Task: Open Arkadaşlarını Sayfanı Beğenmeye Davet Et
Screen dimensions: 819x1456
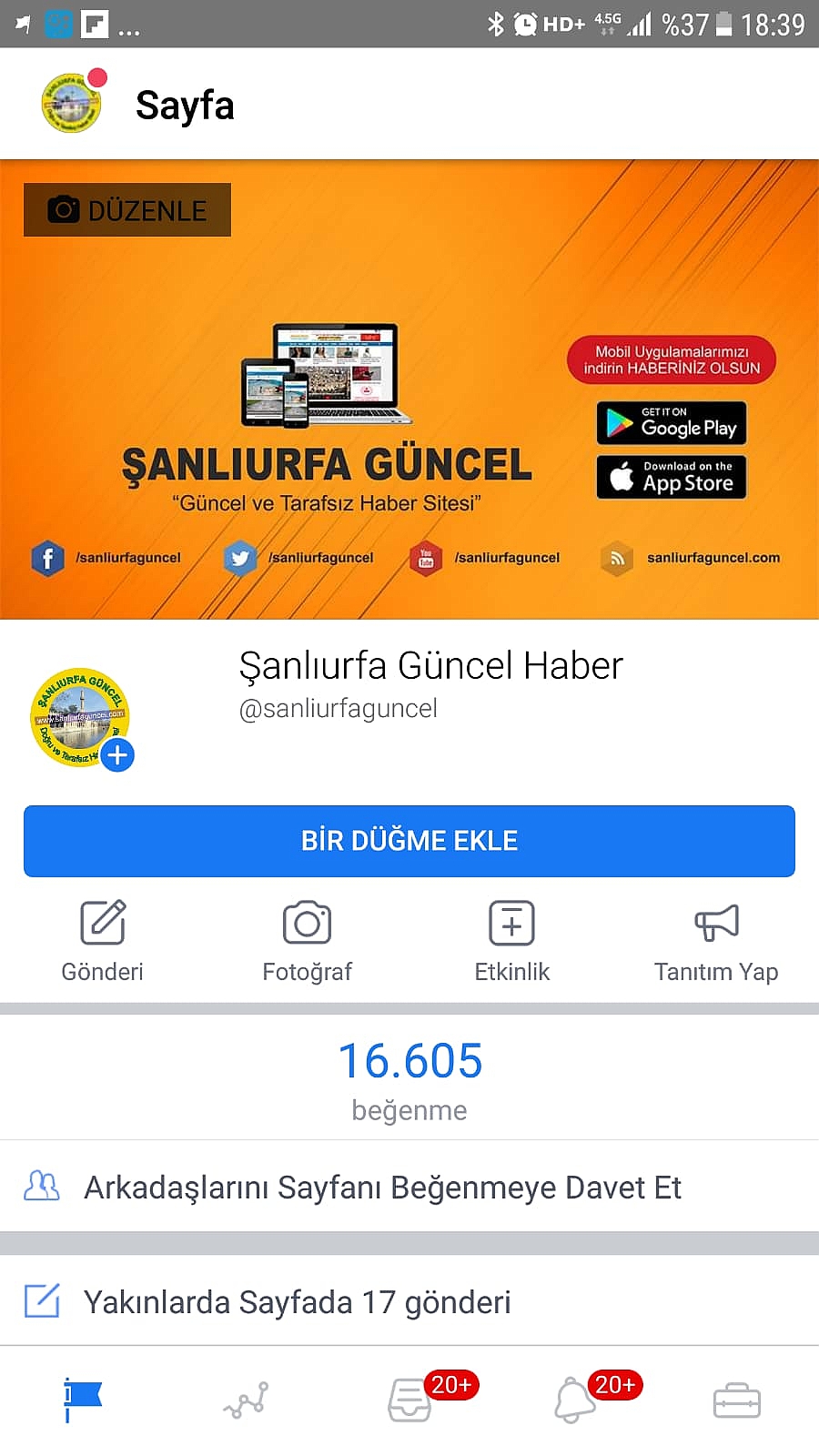Action: (382, 1188)
